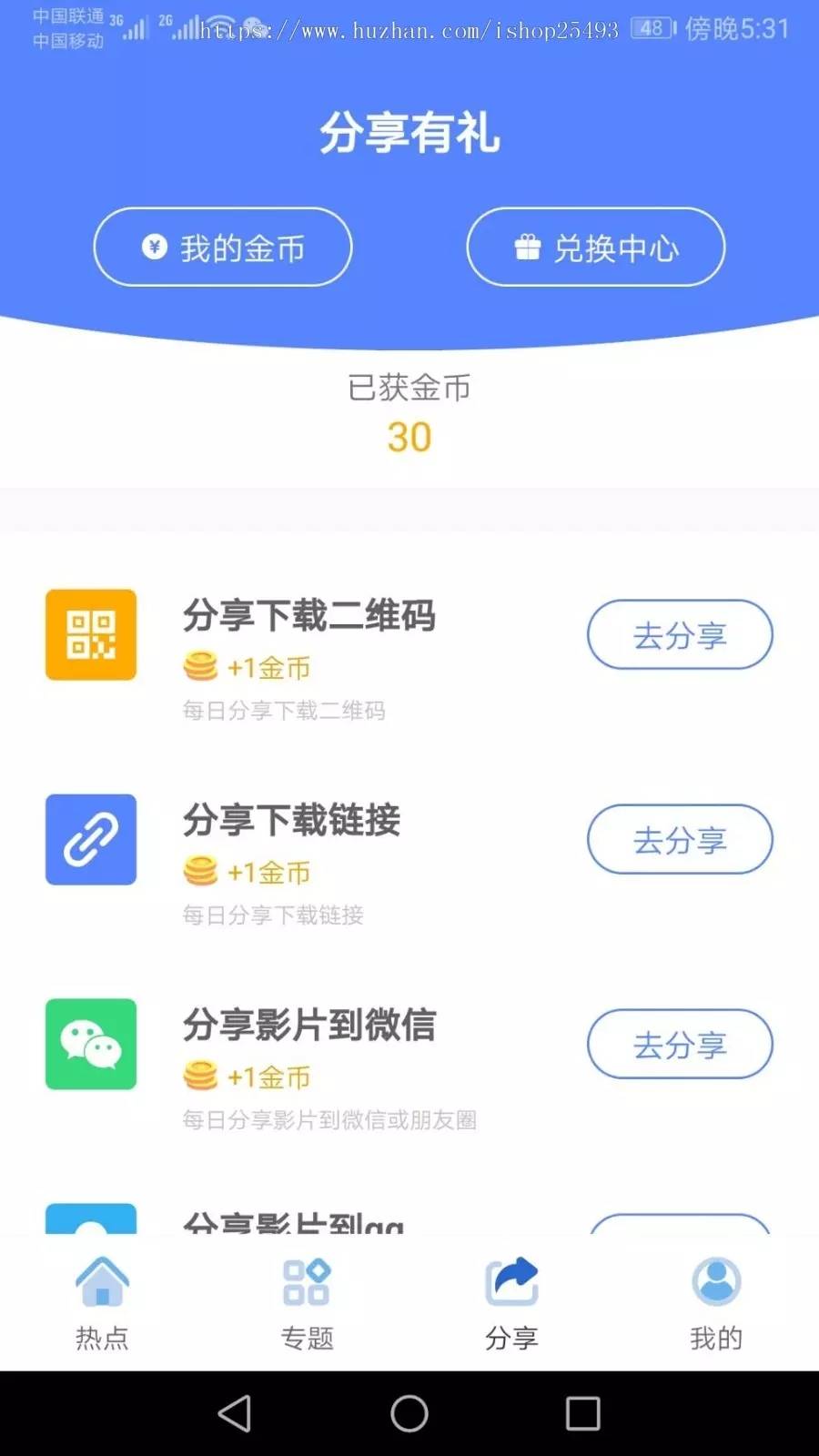Tap the QR code icon for 分享下载二维码

(x=90, y=635)
